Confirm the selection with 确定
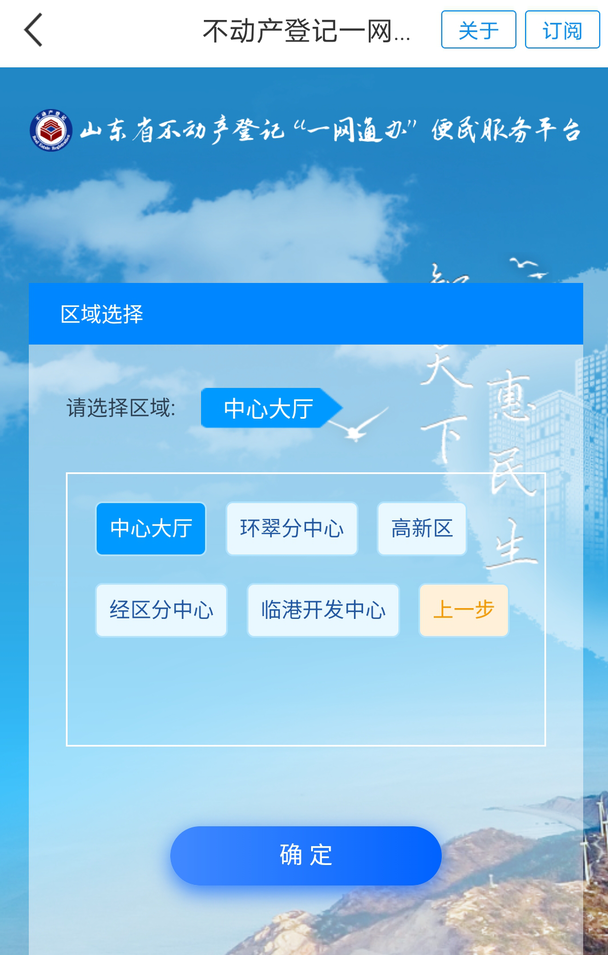 [305, 855]
